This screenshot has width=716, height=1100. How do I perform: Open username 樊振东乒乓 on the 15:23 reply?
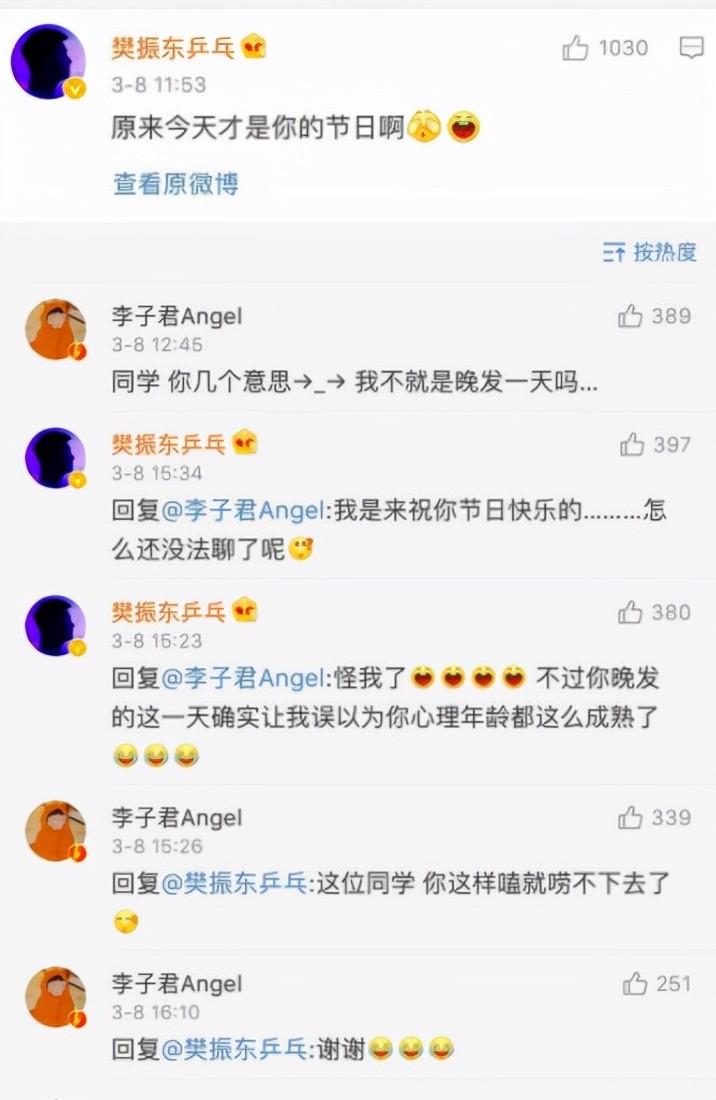tap(171, 611)
